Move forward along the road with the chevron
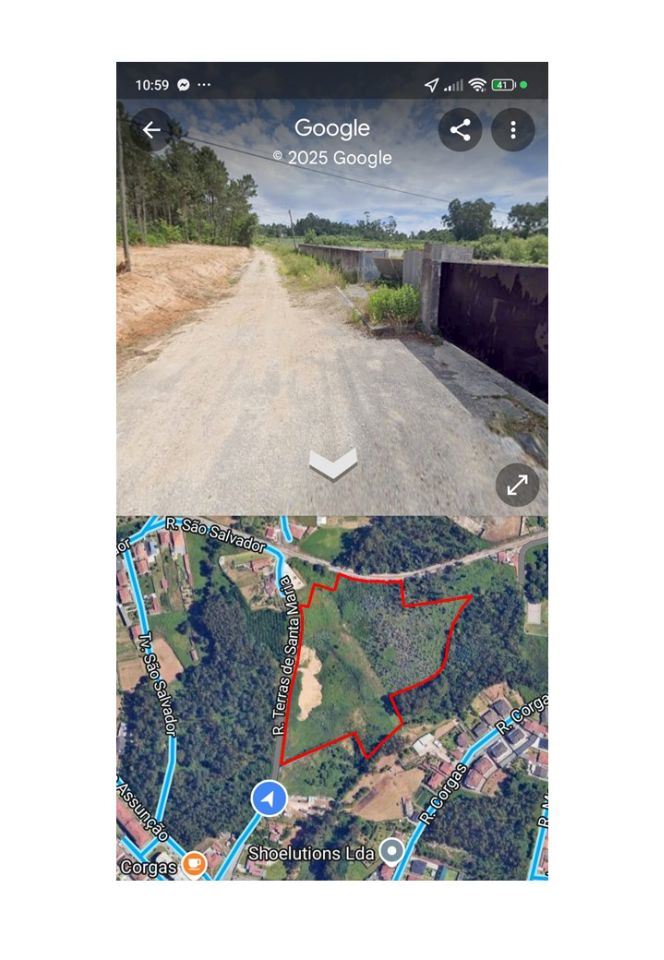This screenshot has height=960, width=664. click(x=333, y=464)
